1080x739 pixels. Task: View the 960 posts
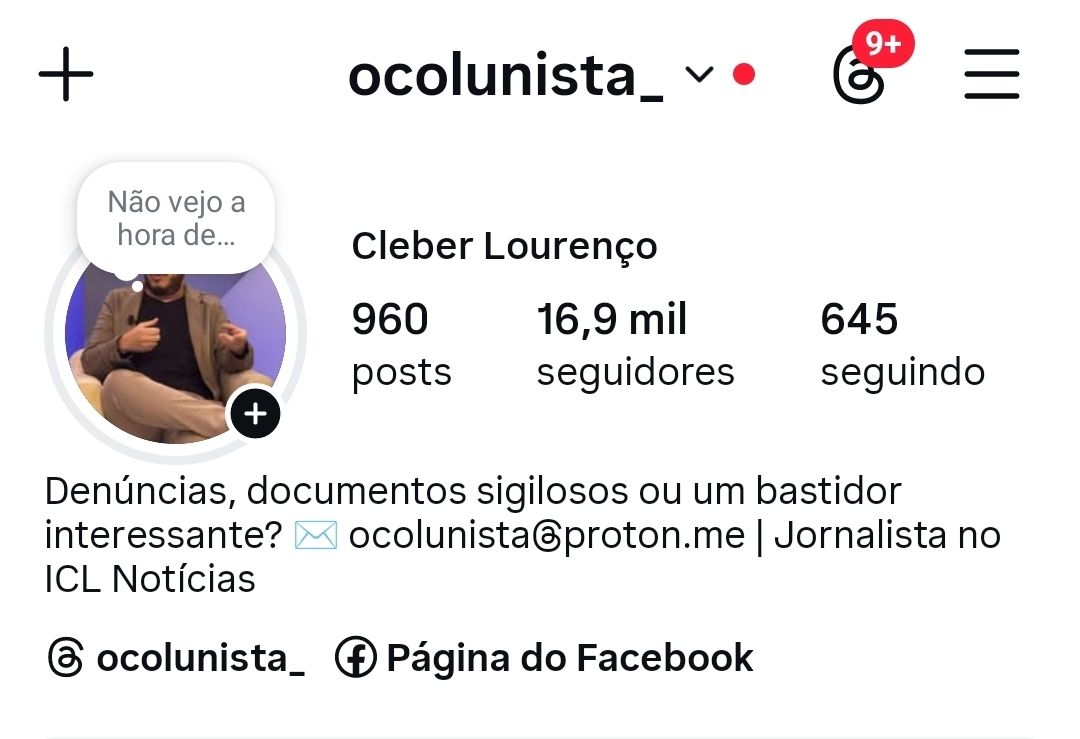(401, 345)
